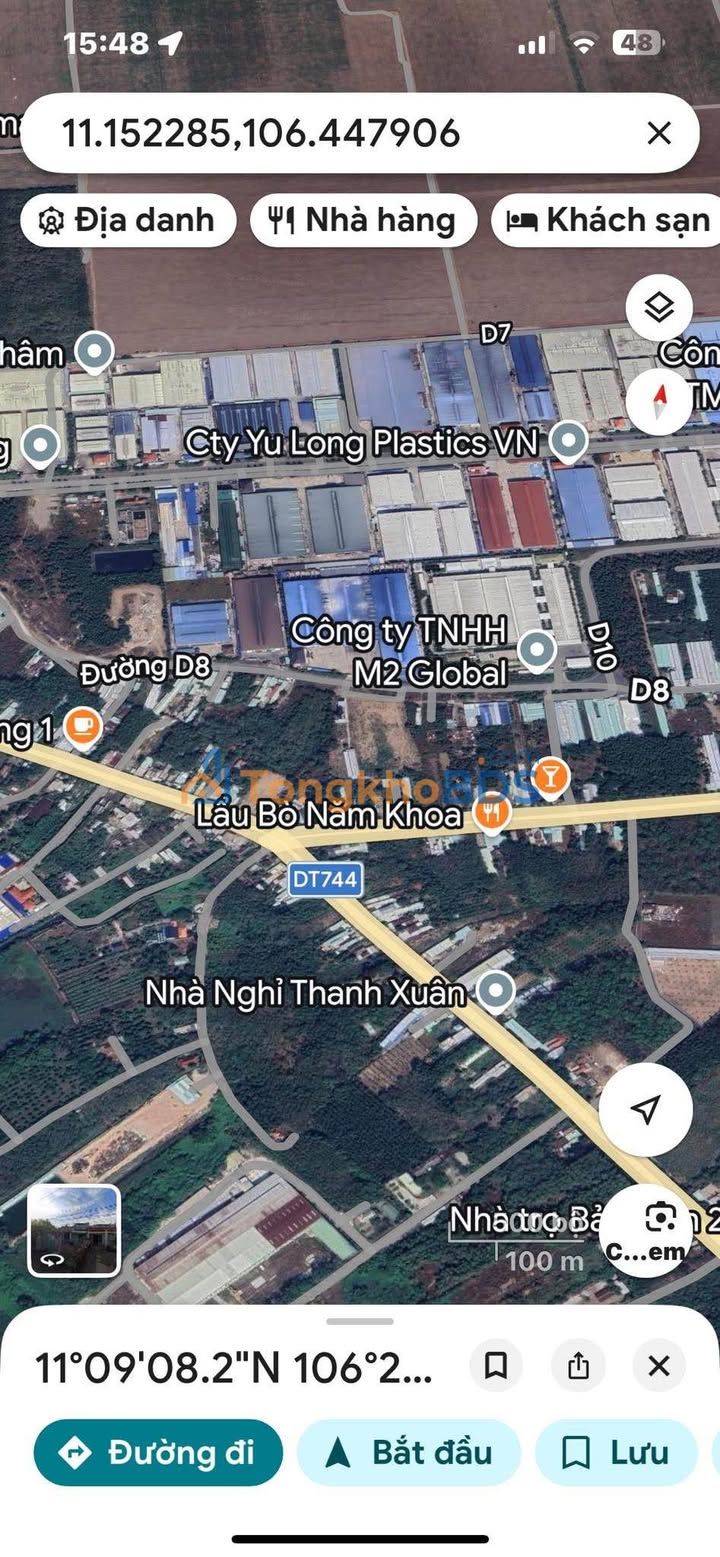Screen dimensions: 720x1557
Task: Select the Lẩu Bò Năm Khoa restaurant pin
Action: (x=491, y=814)
